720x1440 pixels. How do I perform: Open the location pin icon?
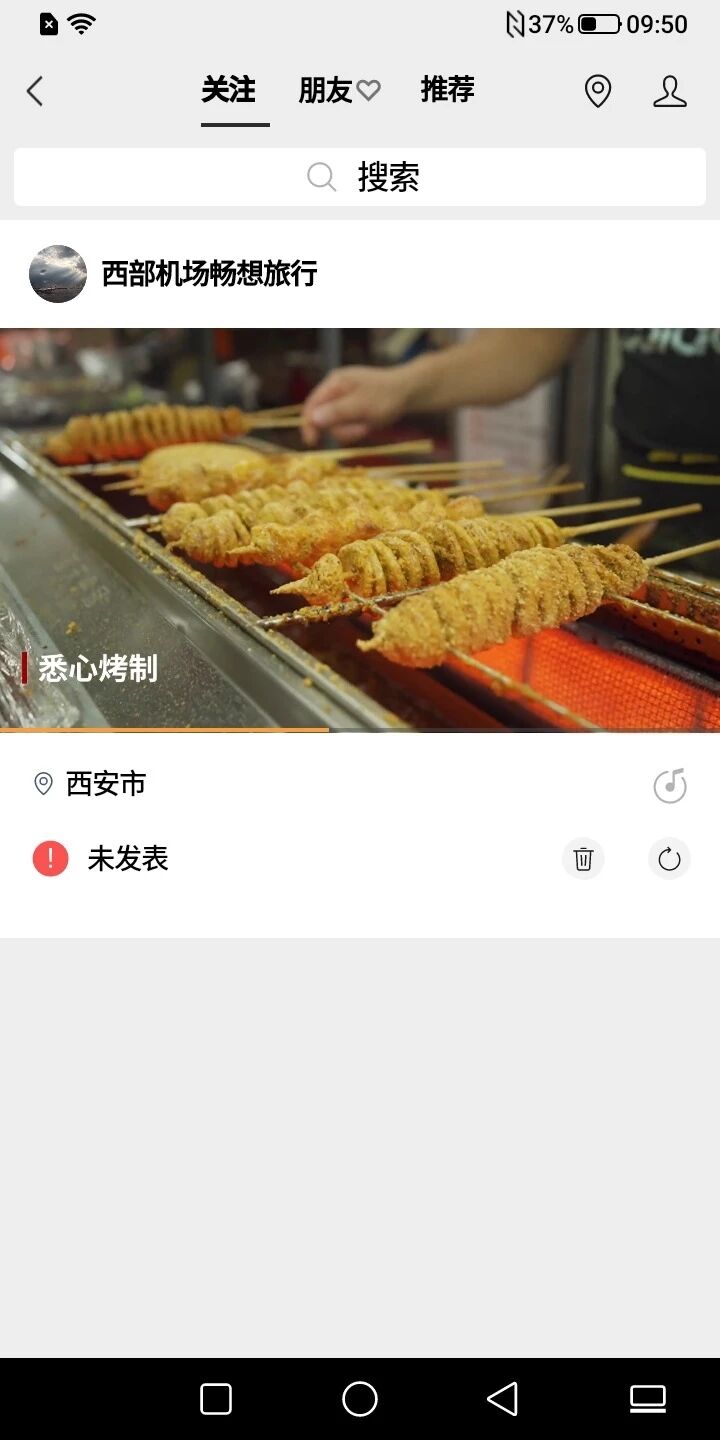pos(597,92)
